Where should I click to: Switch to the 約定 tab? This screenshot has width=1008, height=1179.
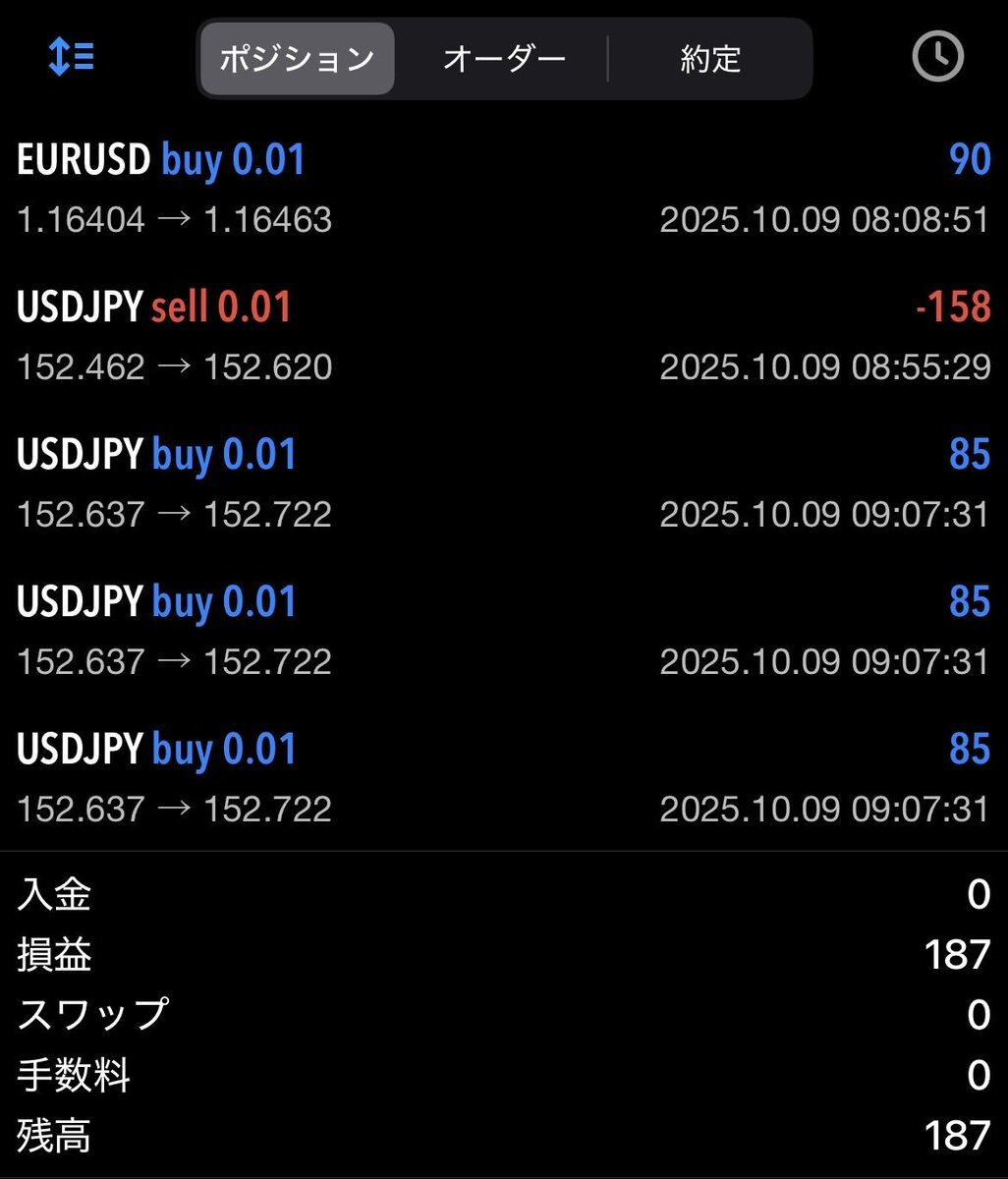coord(709,59)
